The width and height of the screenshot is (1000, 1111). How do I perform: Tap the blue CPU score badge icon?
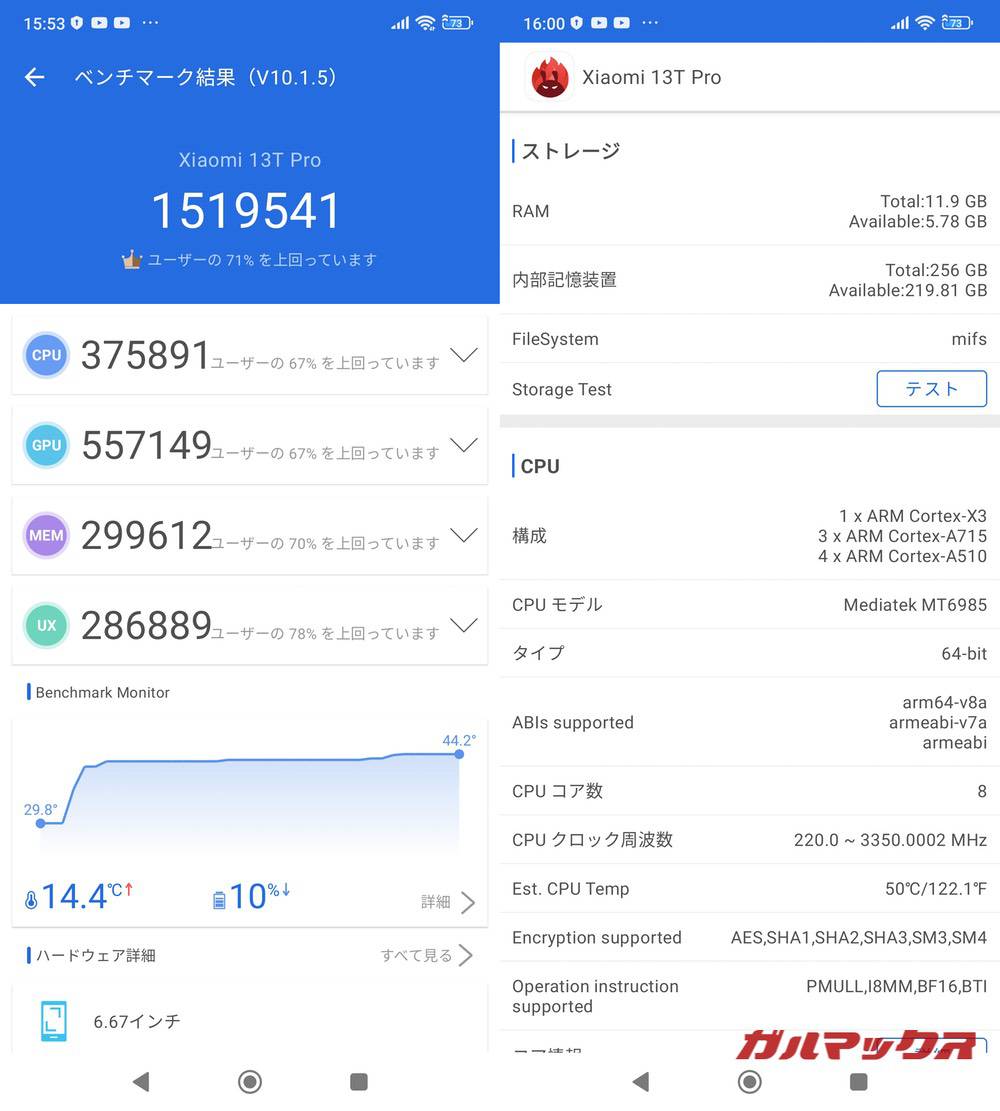click(x=45, y=355)
